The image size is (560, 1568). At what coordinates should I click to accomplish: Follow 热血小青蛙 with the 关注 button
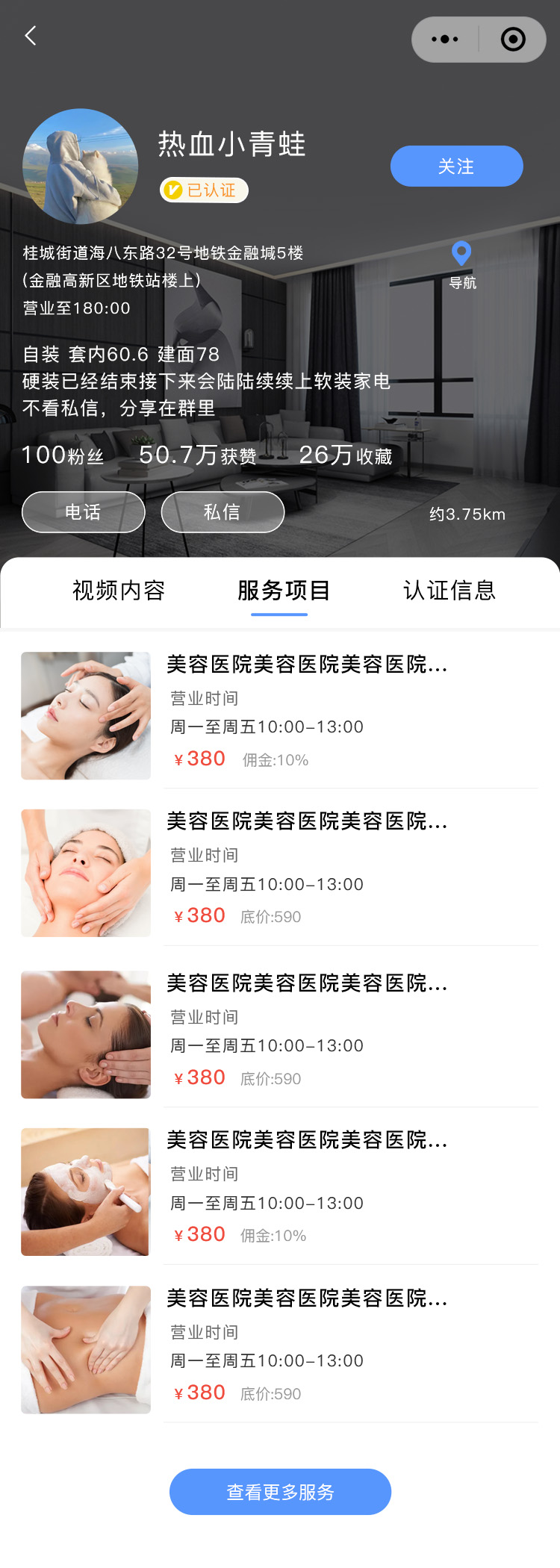[456, 166]
